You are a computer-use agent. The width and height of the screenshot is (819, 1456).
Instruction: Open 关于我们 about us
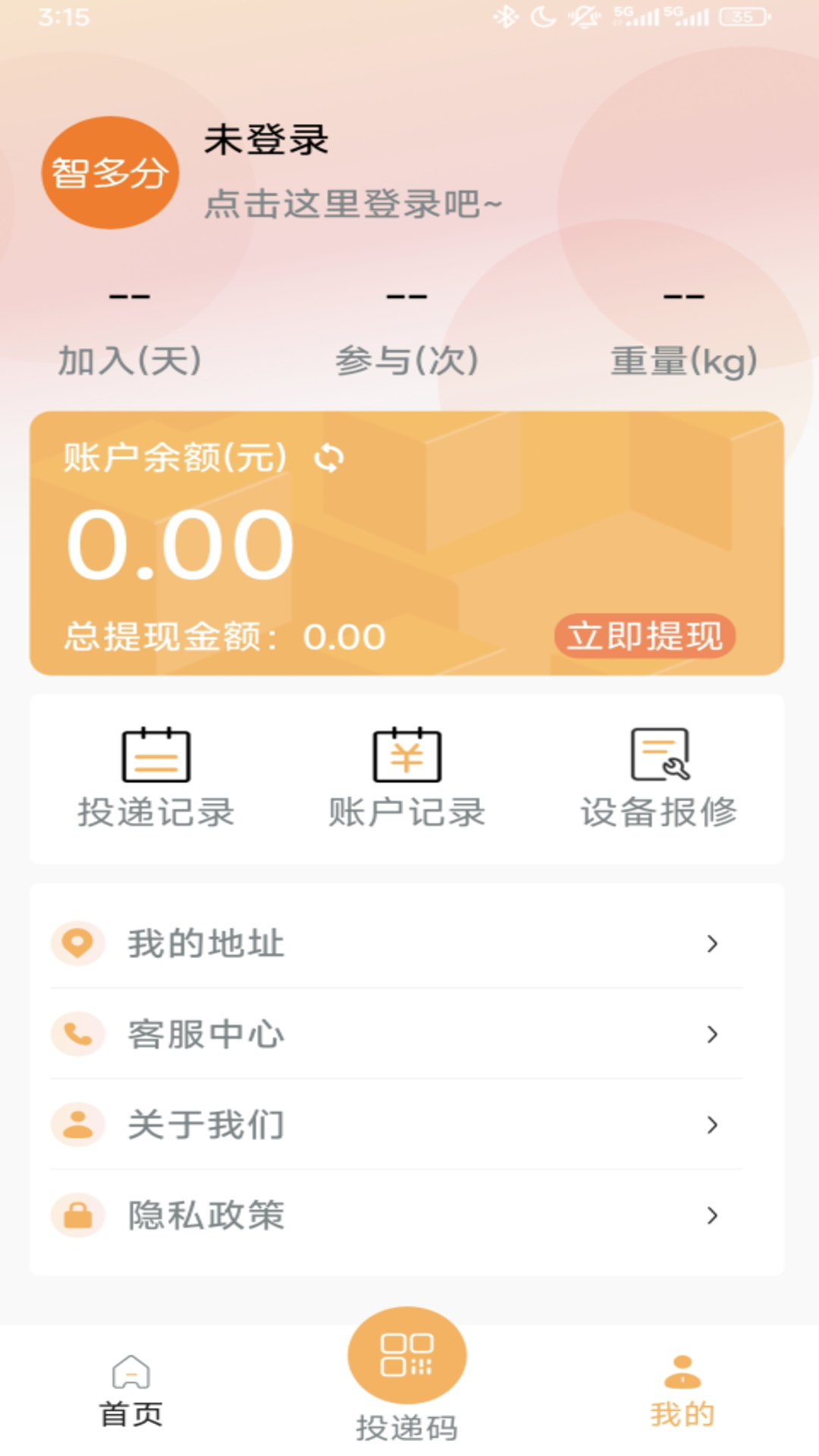point(396,1125)
